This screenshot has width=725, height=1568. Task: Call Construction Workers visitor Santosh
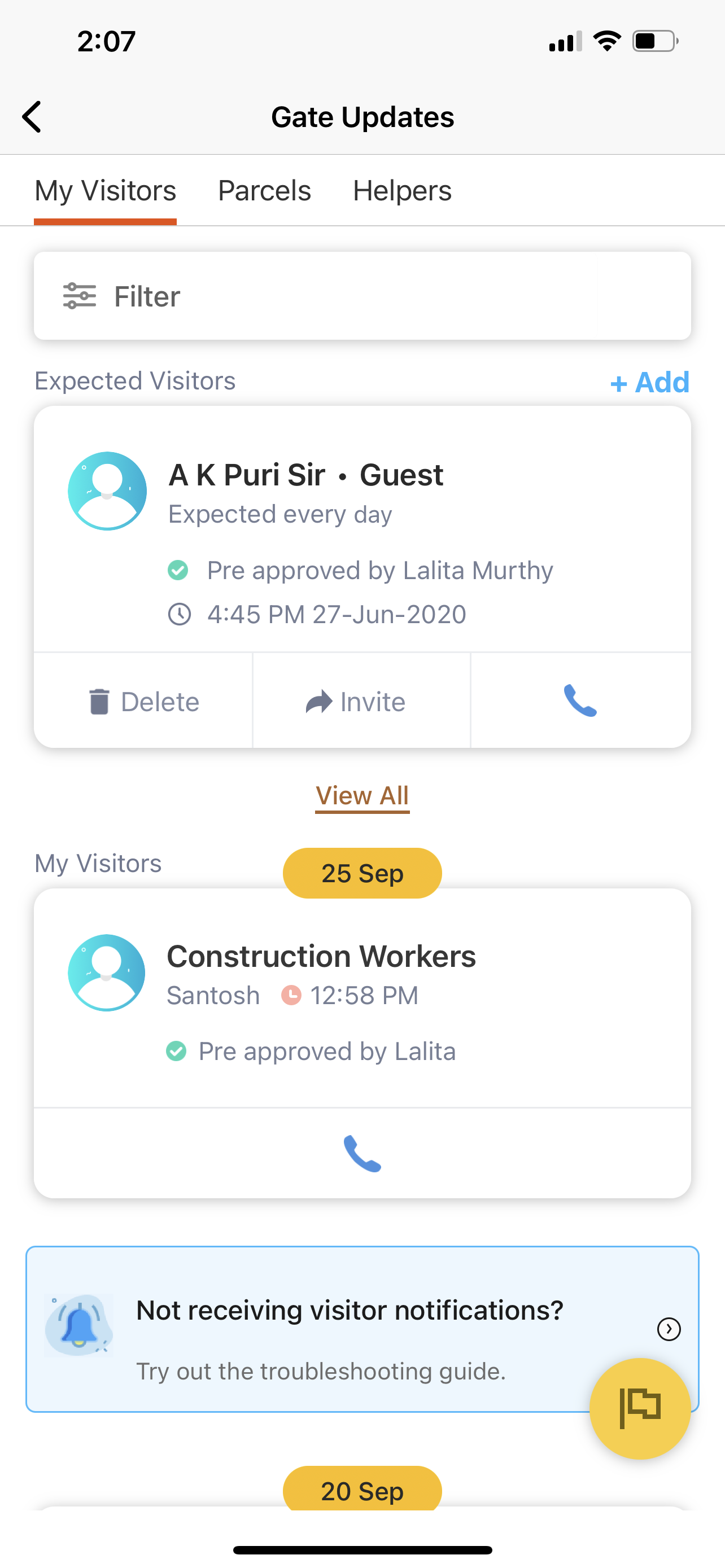(362, 1153)
